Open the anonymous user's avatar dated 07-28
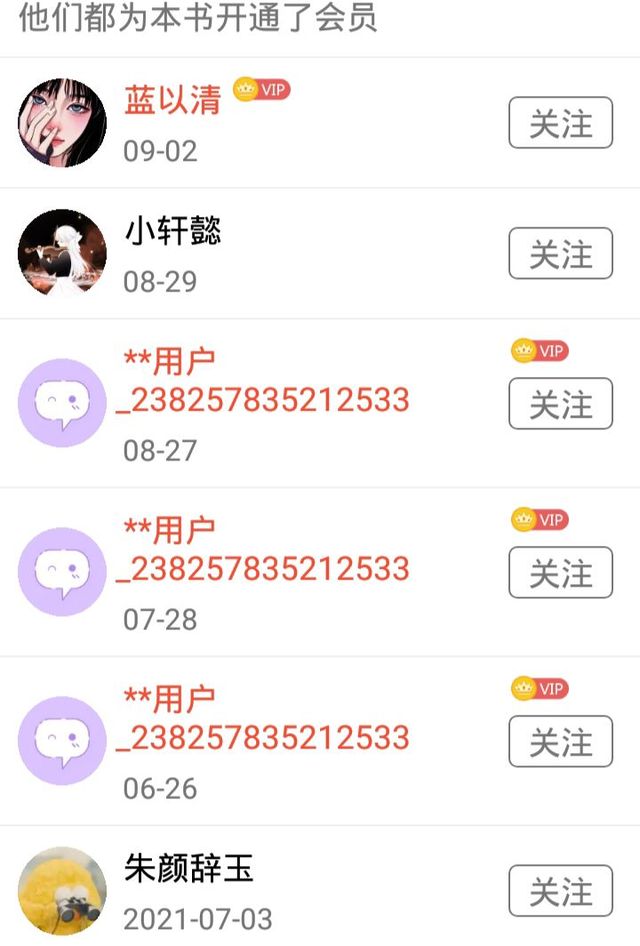This screenshot has height=946, width=640. 62,572
